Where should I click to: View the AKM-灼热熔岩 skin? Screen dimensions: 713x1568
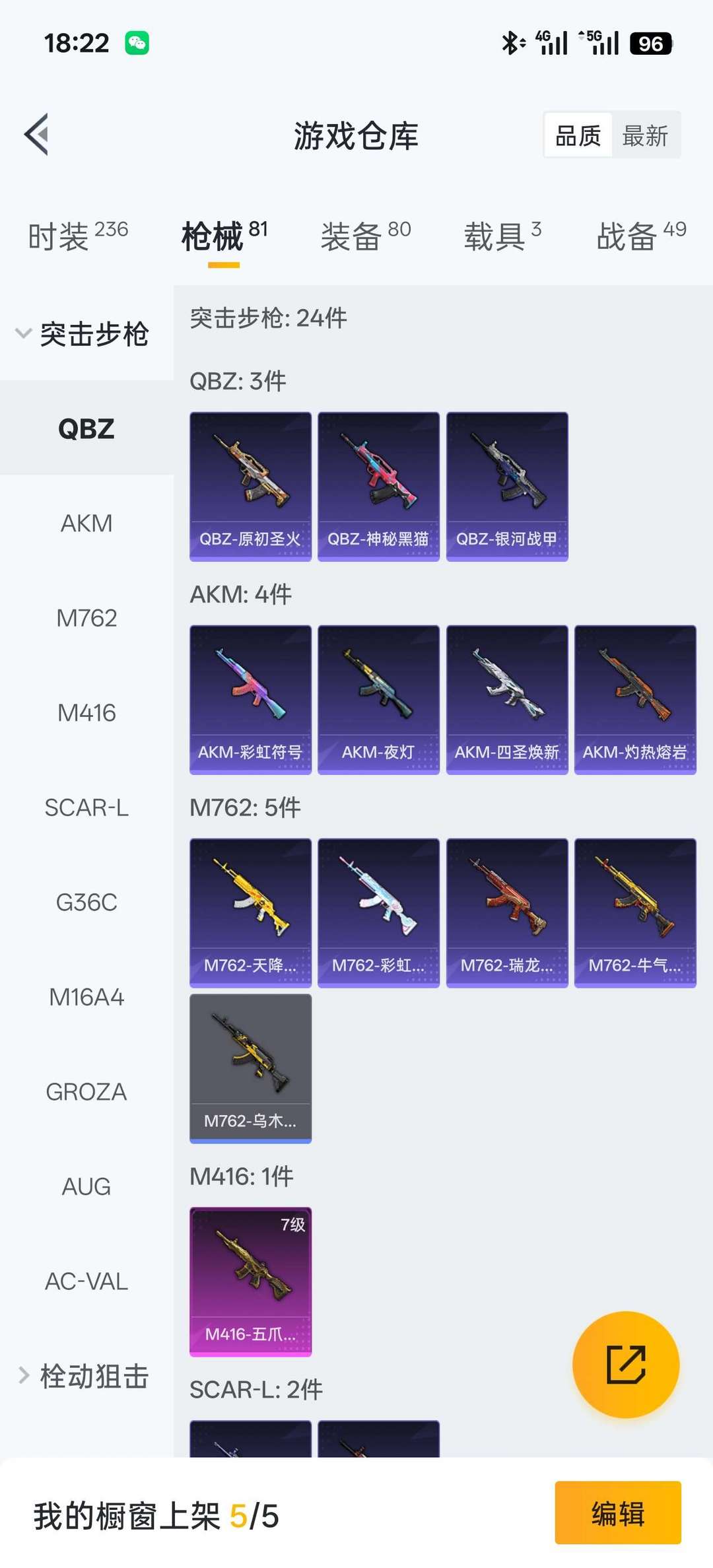tap(635, 700)
